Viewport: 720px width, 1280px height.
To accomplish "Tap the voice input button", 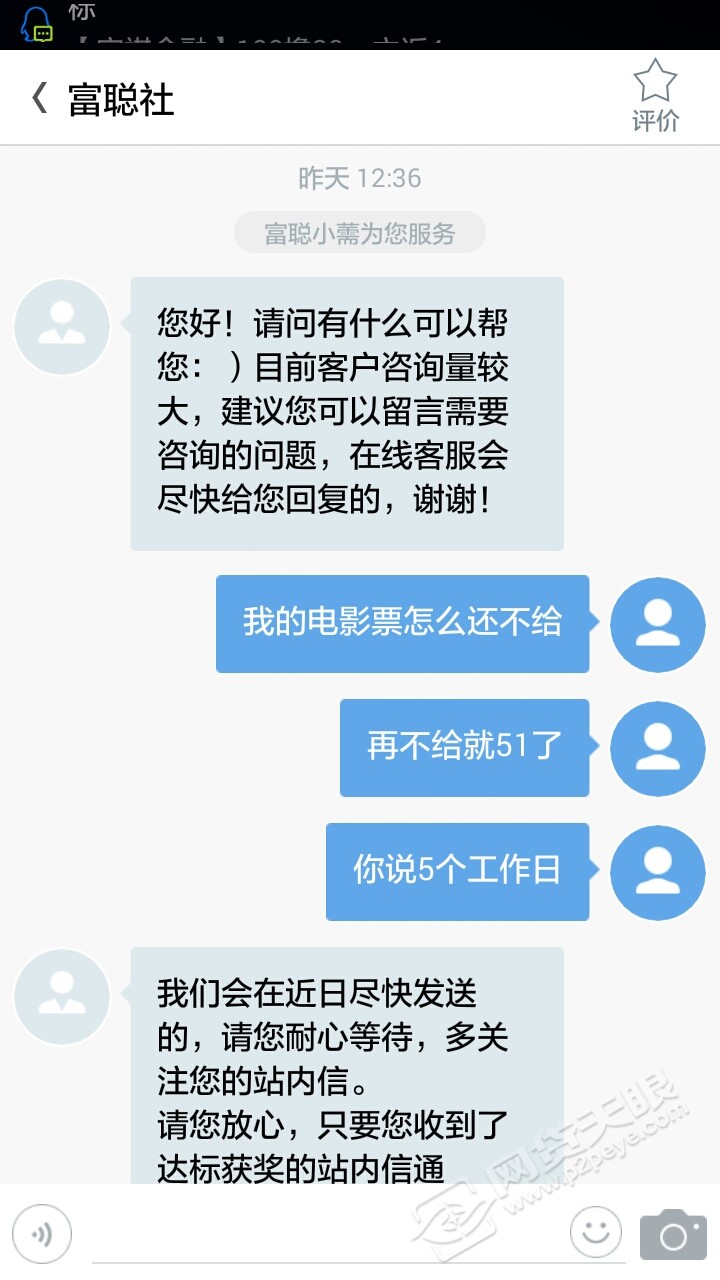I will point(41,1234).
